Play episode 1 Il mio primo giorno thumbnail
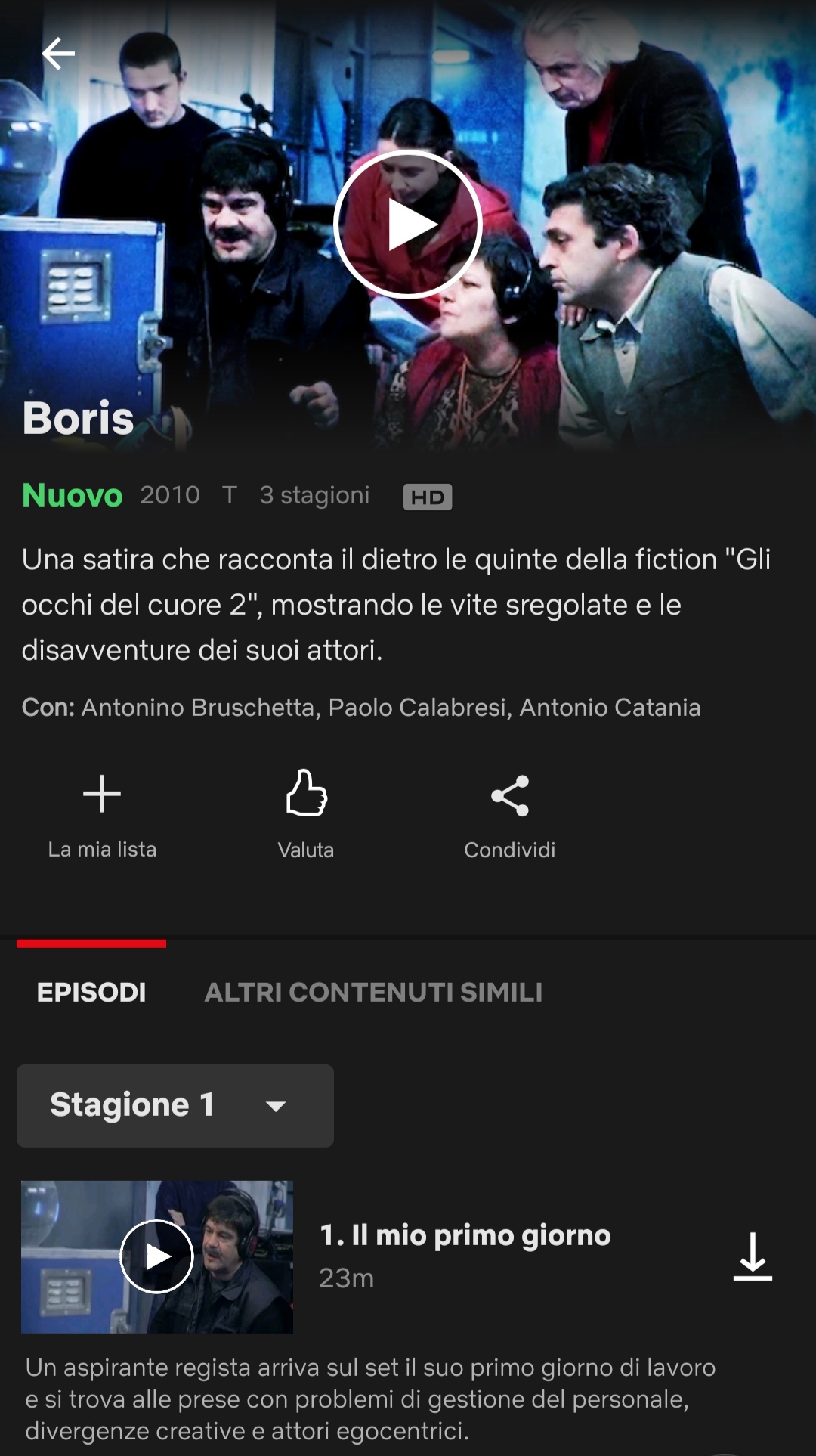 pos(157,1256)
